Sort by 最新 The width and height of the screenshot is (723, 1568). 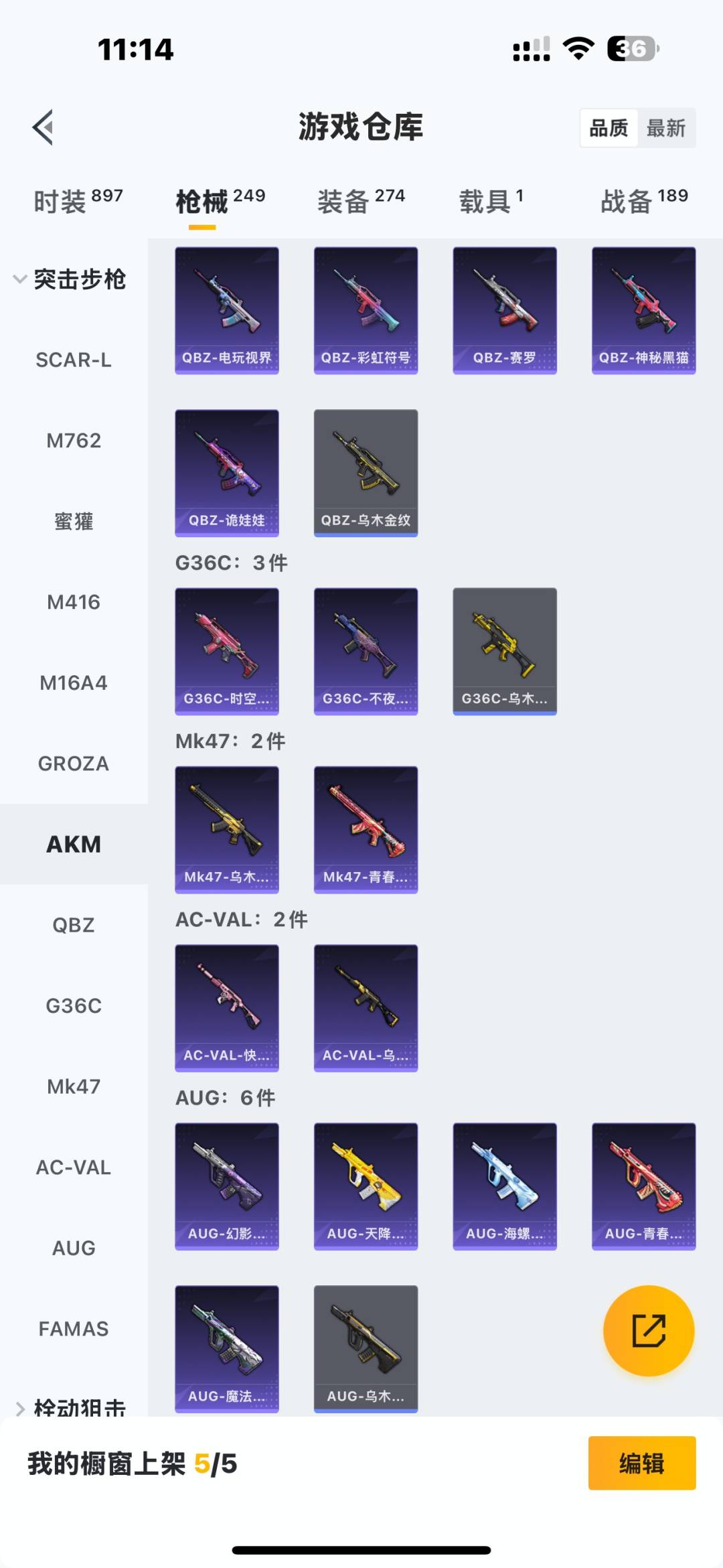pos(665,128)
